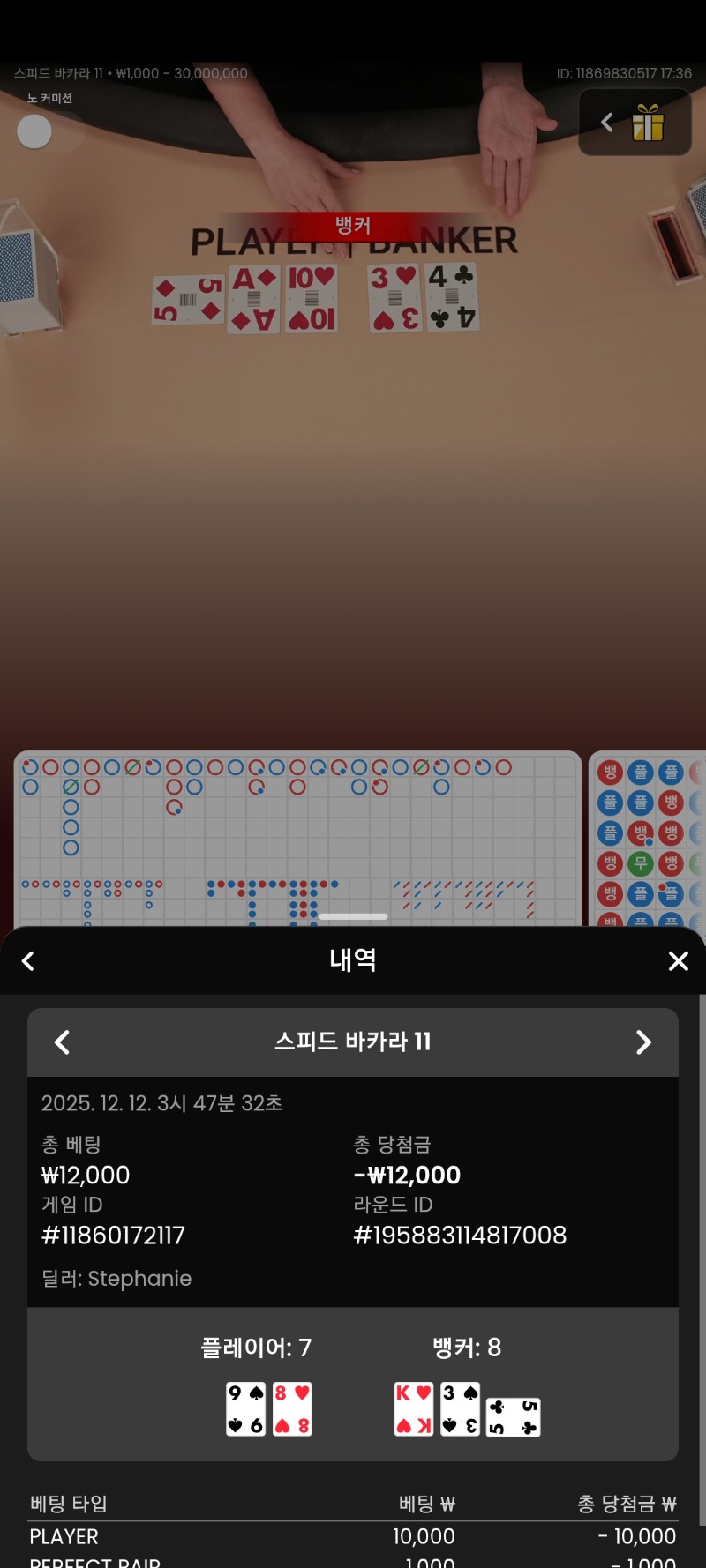Toggle the 노 커미션 switch
The width and height of the screenshot is (706, 1568).
pyautogui.click(x=49, y=132)
